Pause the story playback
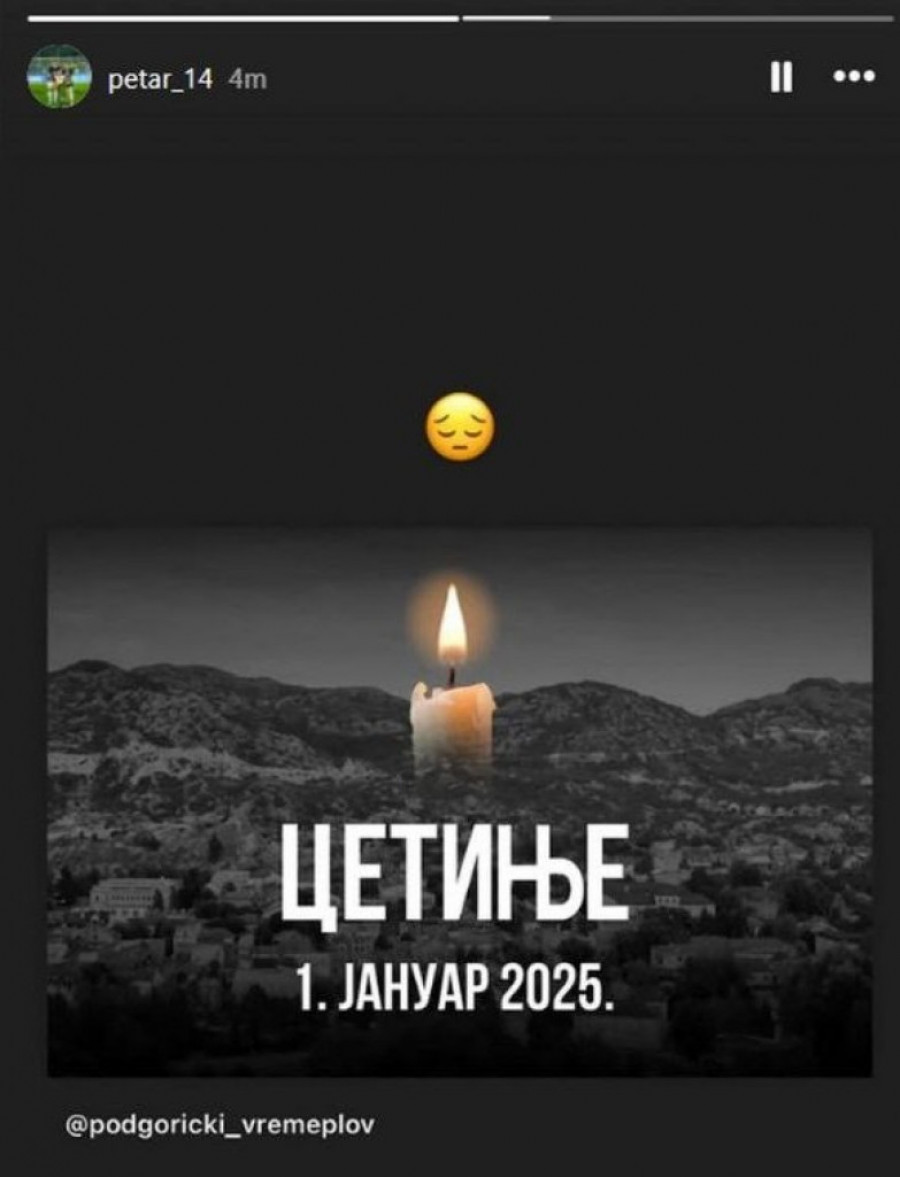The height and width of the screenshot is (1177, 900). pos(781,77)
